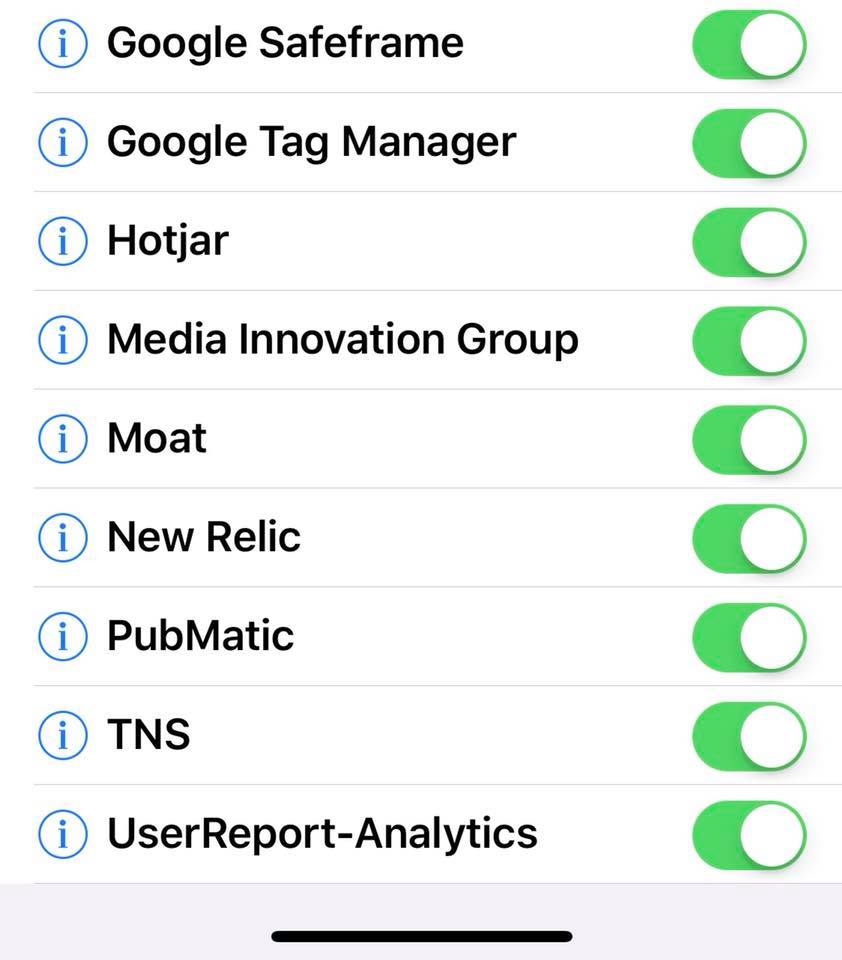Switch off PubMatic

(x=748, y=637)
